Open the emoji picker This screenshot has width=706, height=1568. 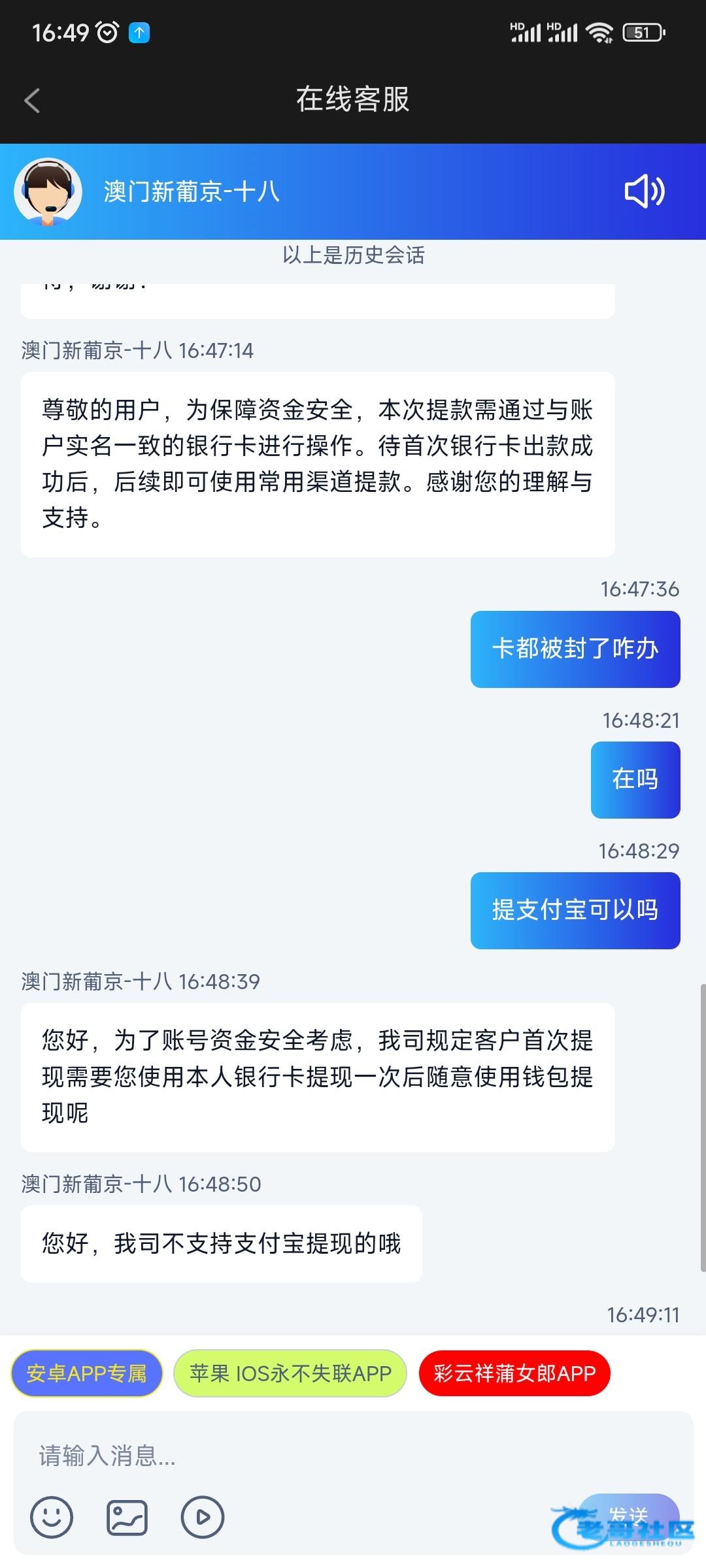coord(52,1517)
